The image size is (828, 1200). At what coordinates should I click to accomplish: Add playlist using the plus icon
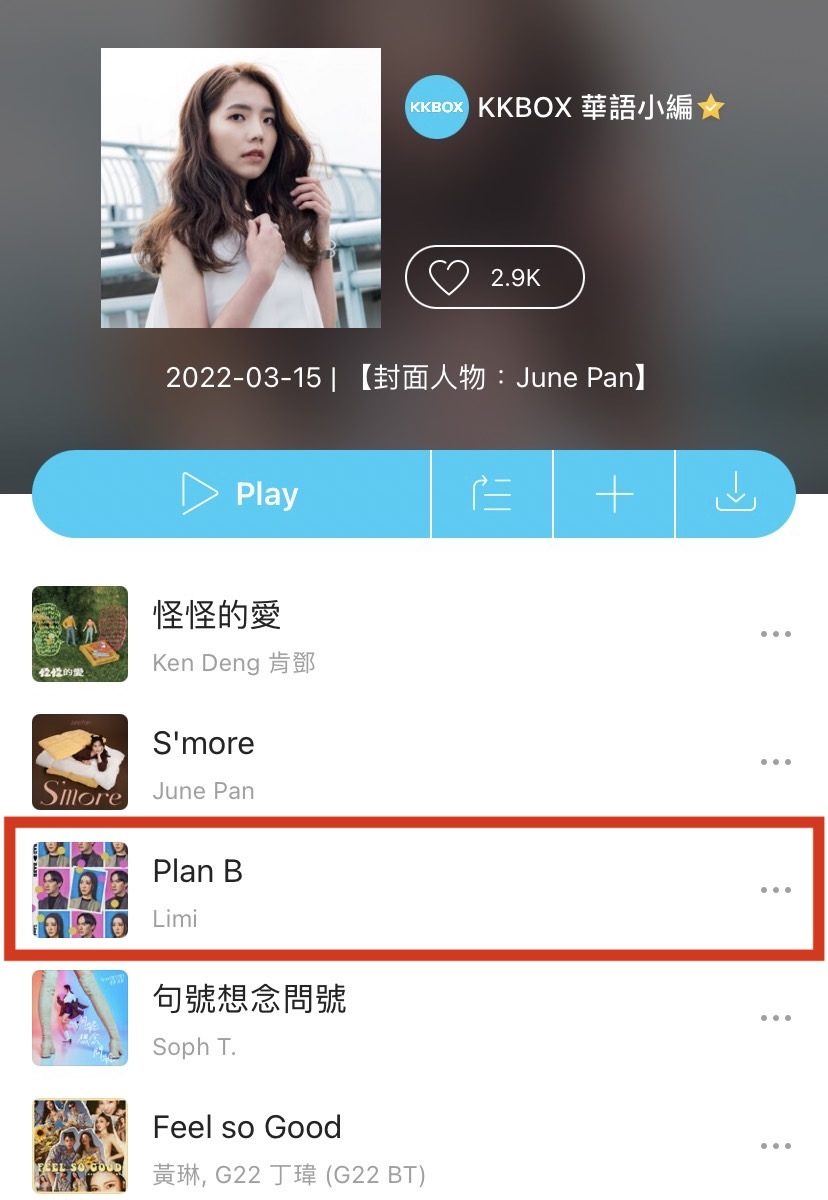pos(614,494)
